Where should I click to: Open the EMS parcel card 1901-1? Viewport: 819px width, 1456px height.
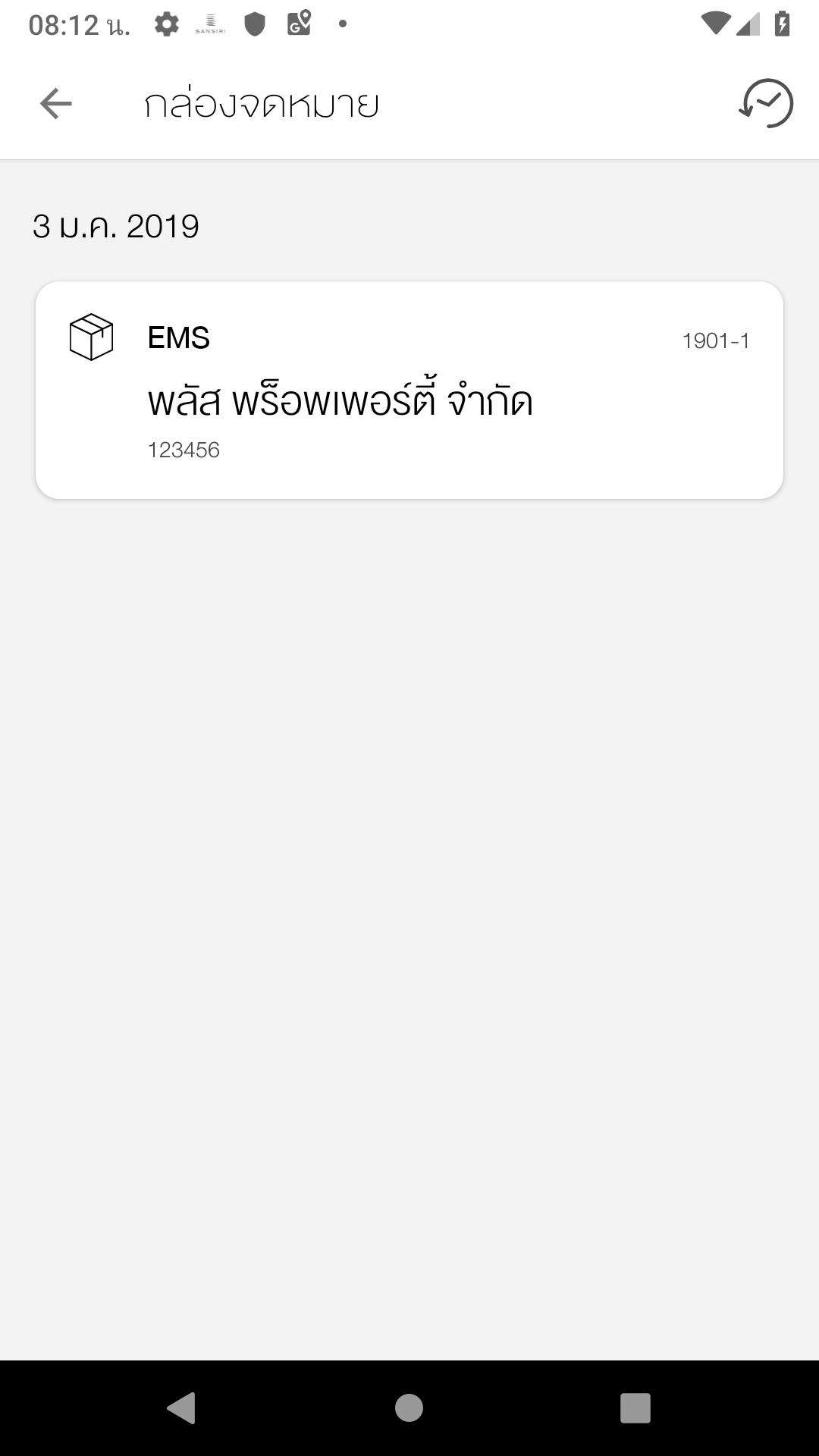(x=409, y=390)
